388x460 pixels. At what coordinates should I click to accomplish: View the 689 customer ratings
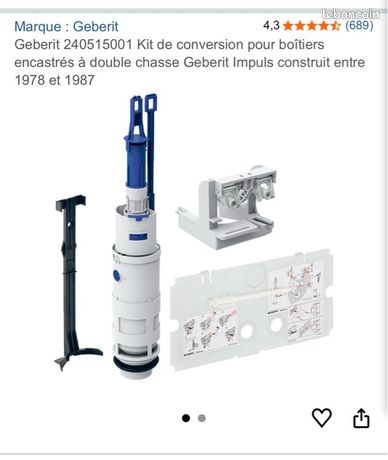point(359,25)
